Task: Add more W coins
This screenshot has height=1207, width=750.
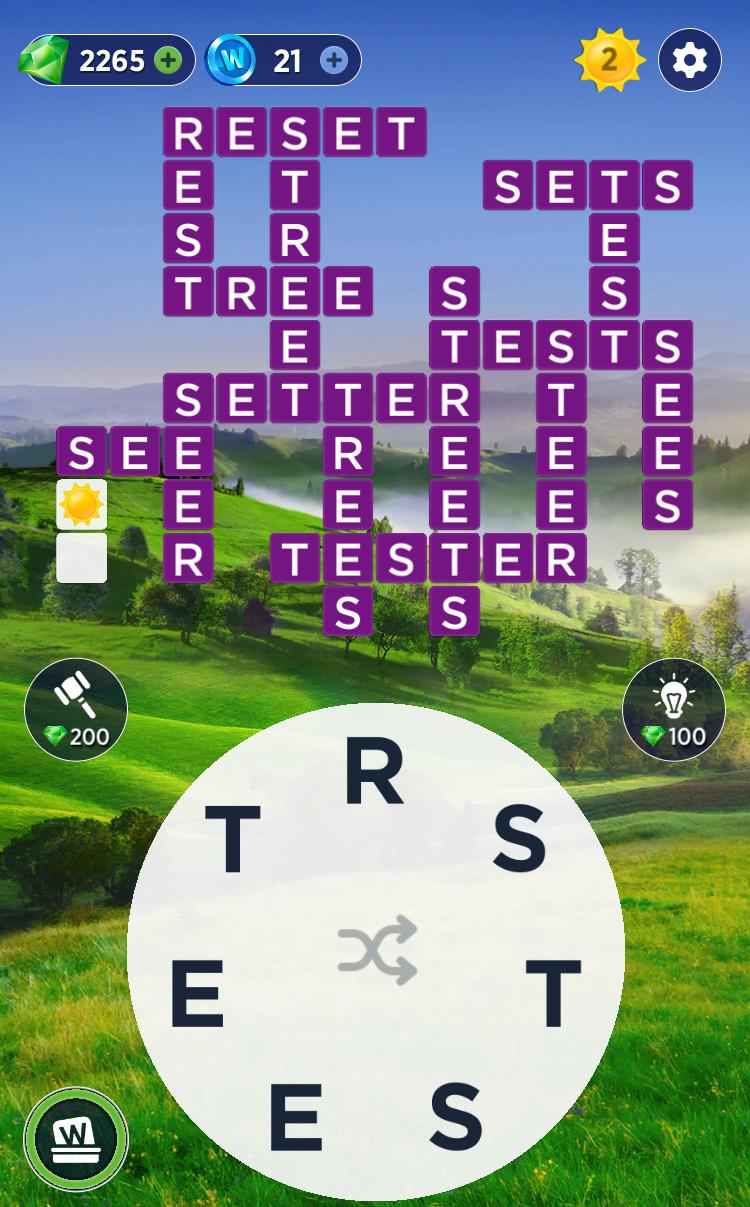Action: coord(334,61)
